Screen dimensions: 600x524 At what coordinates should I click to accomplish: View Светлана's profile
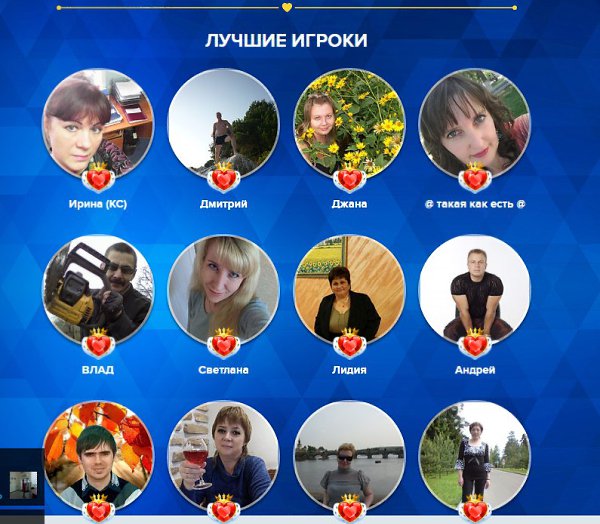click(223, 290)
